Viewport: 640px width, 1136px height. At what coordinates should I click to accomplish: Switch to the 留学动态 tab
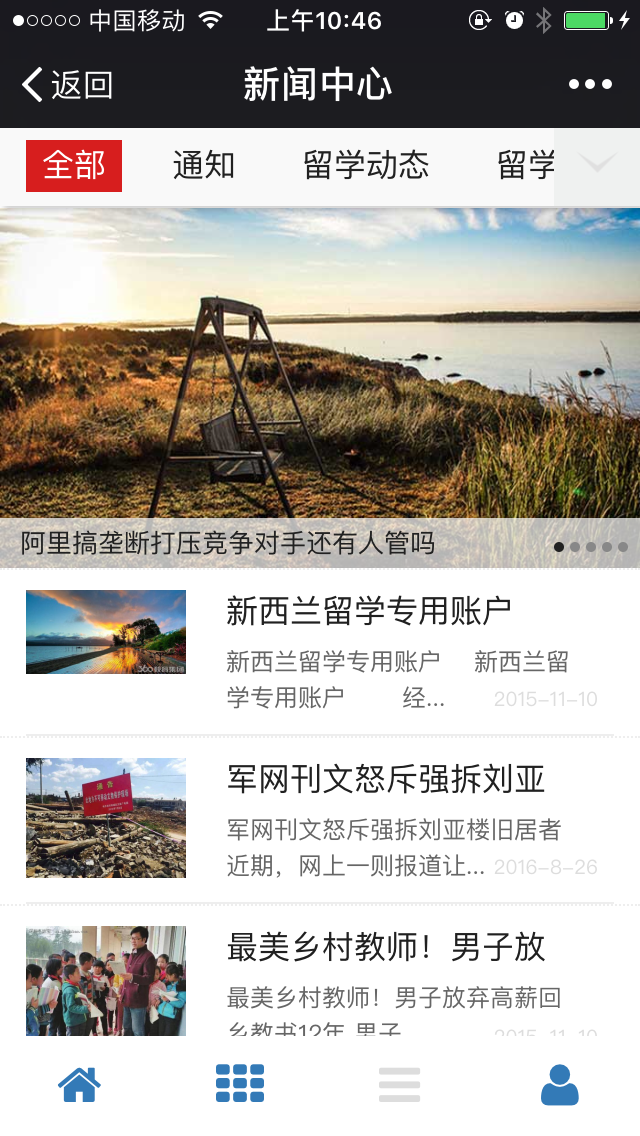tap(366, 166)
